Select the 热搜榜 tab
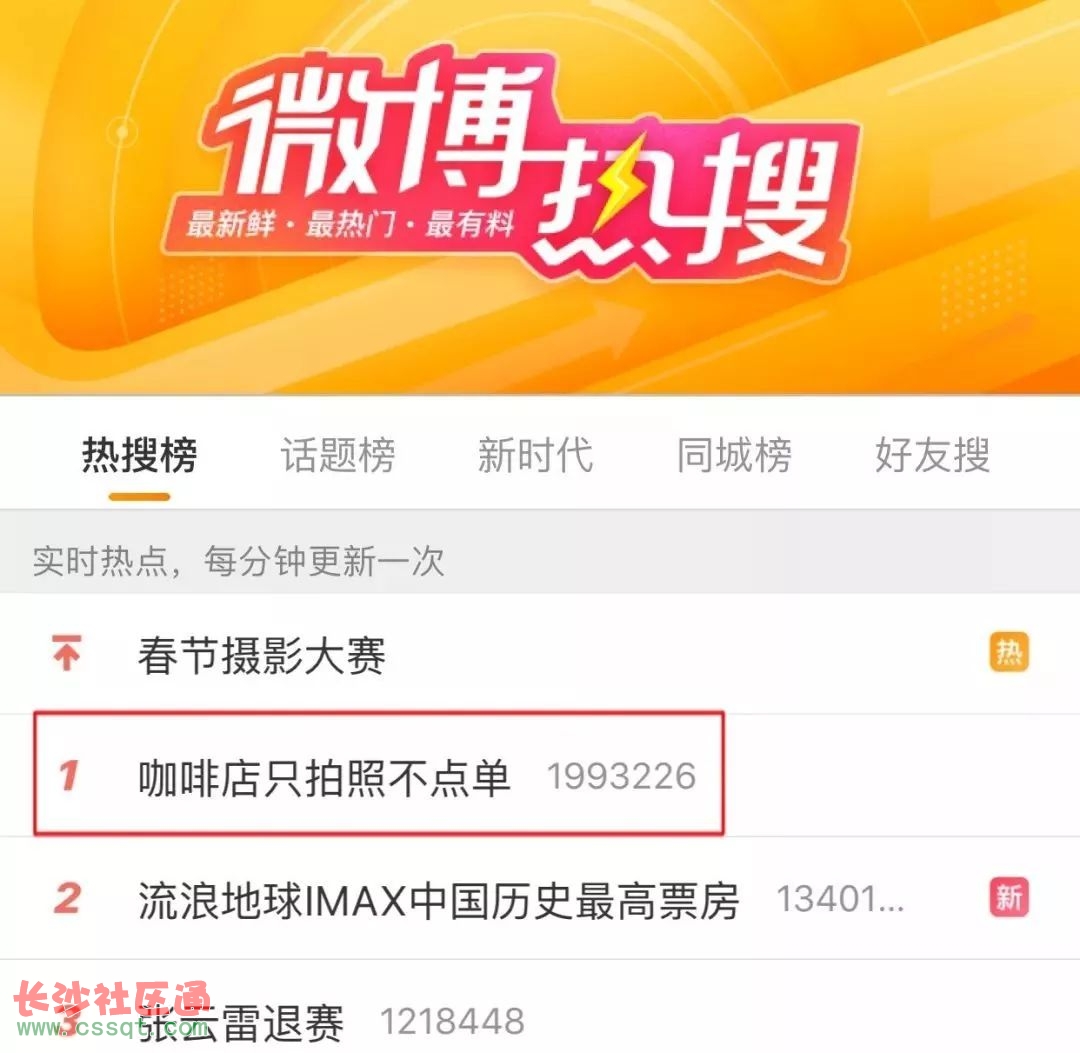 (x=140, y=456)
